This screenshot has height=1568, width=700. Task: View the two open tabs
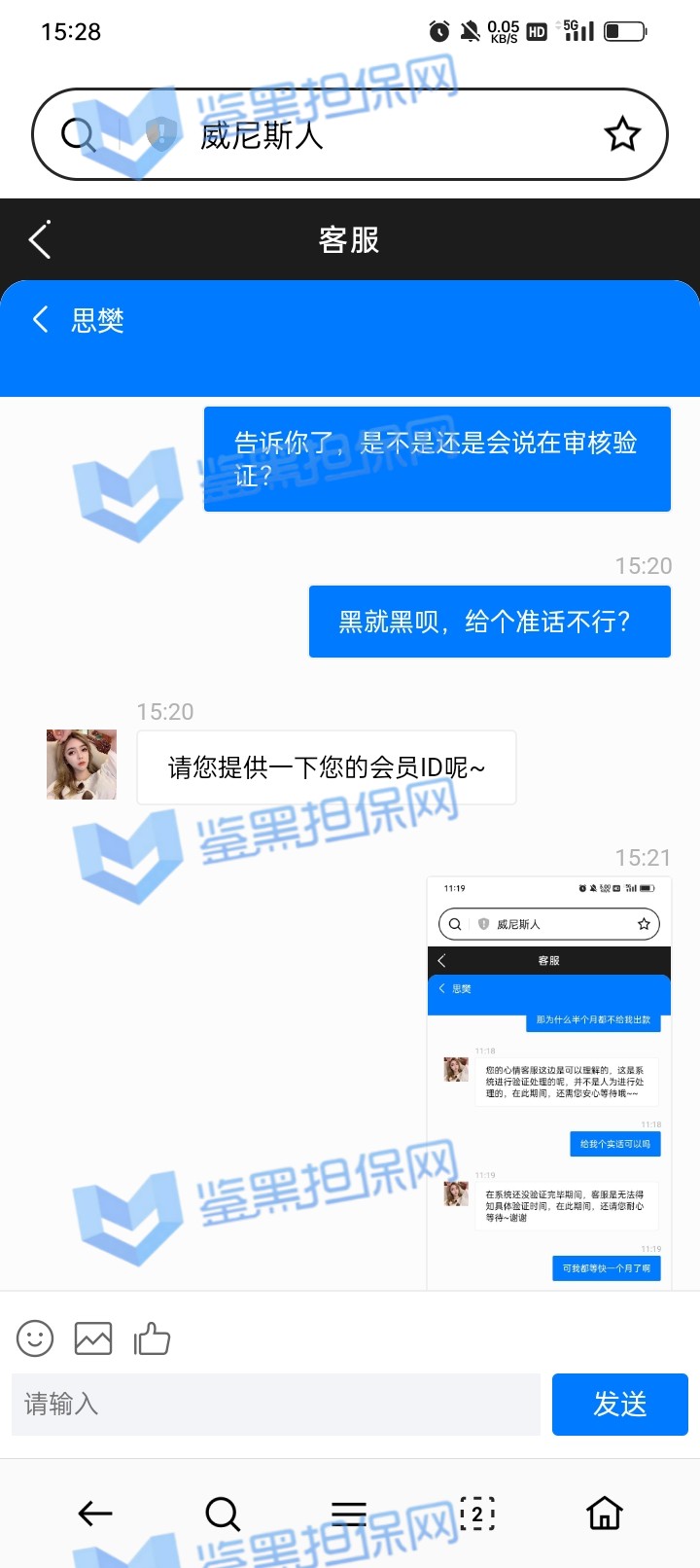(476, 1513)
